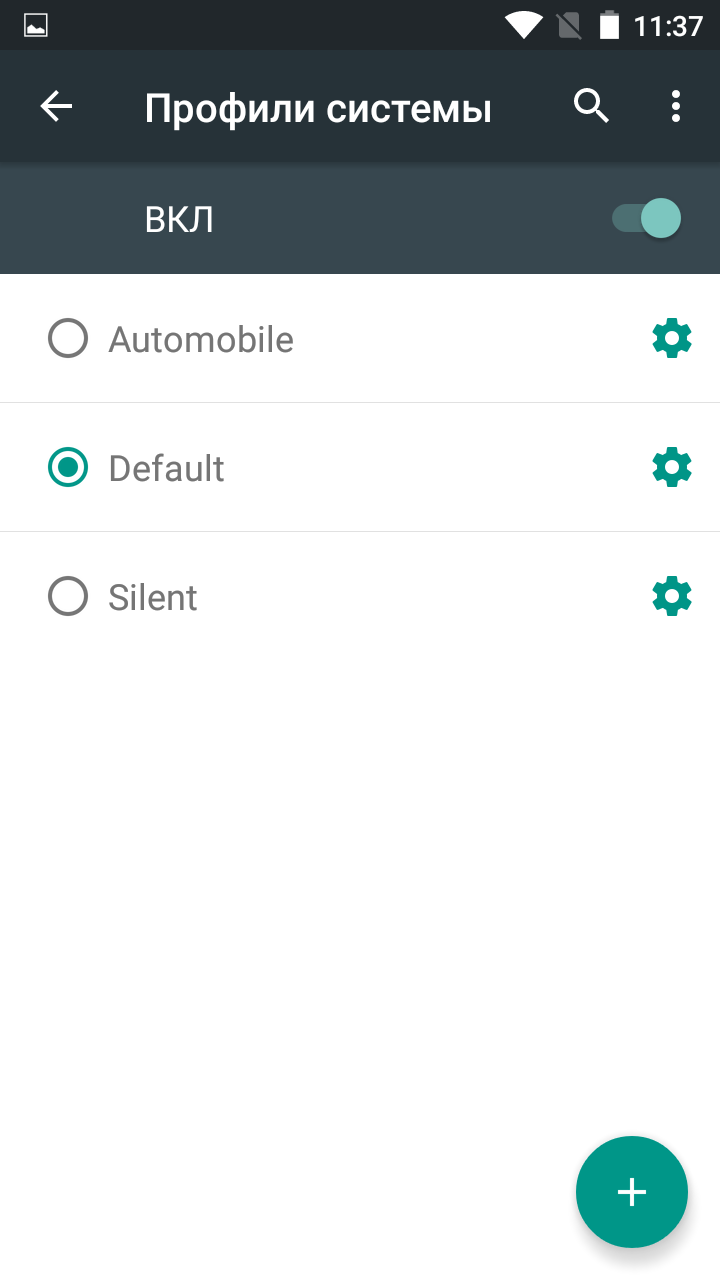
Task: Open settings gear for Silent profile
Action: click(x=672, y=597)
